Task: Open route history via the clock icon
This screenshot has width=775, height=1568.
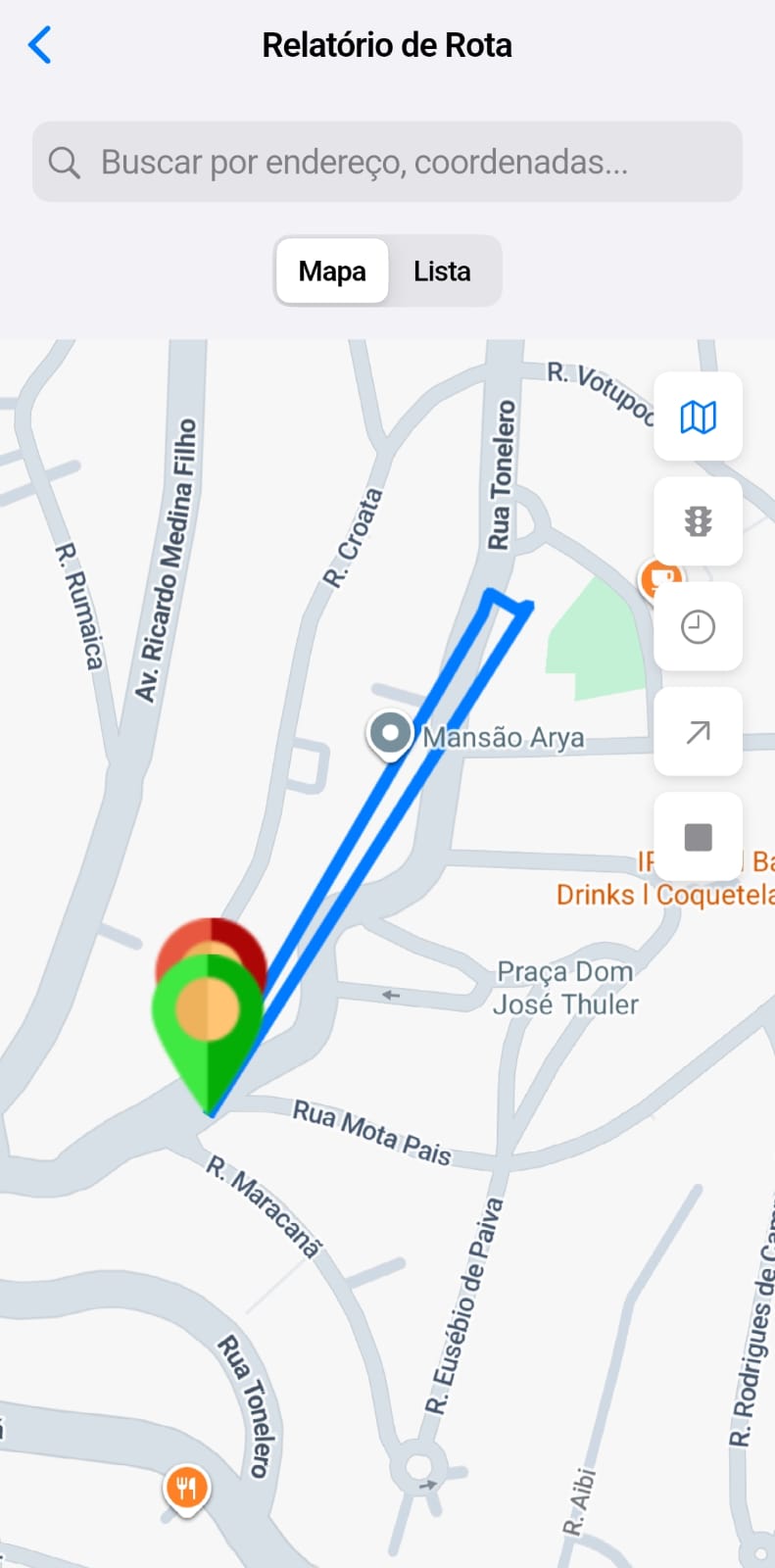Action: pos(698,626)
